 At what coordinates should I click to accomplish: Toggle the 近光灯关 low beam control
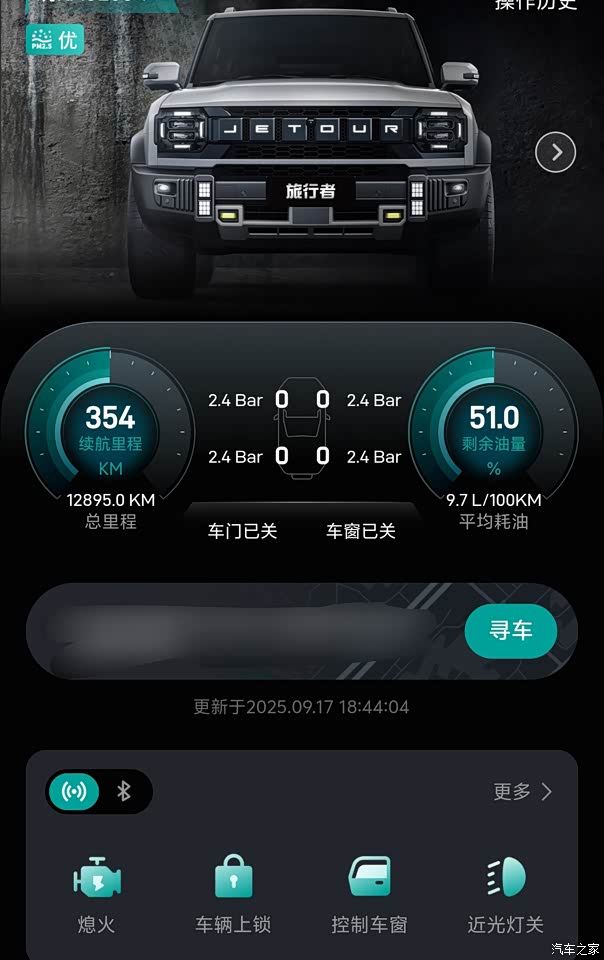506,894
